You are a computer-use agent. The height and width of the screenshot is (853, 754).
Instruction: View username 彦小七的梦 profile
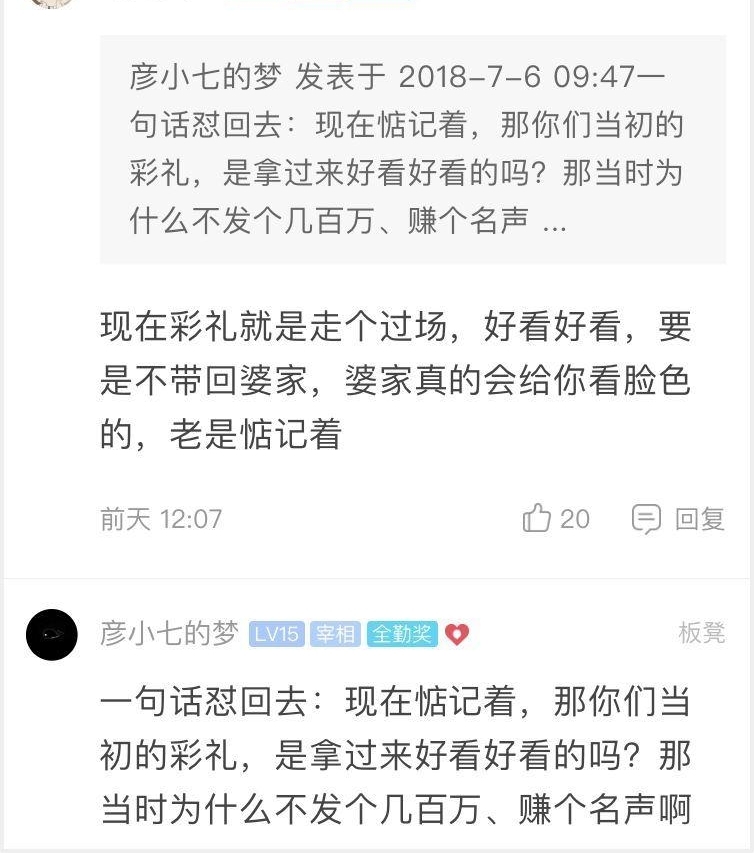click(x=169, y=634)
